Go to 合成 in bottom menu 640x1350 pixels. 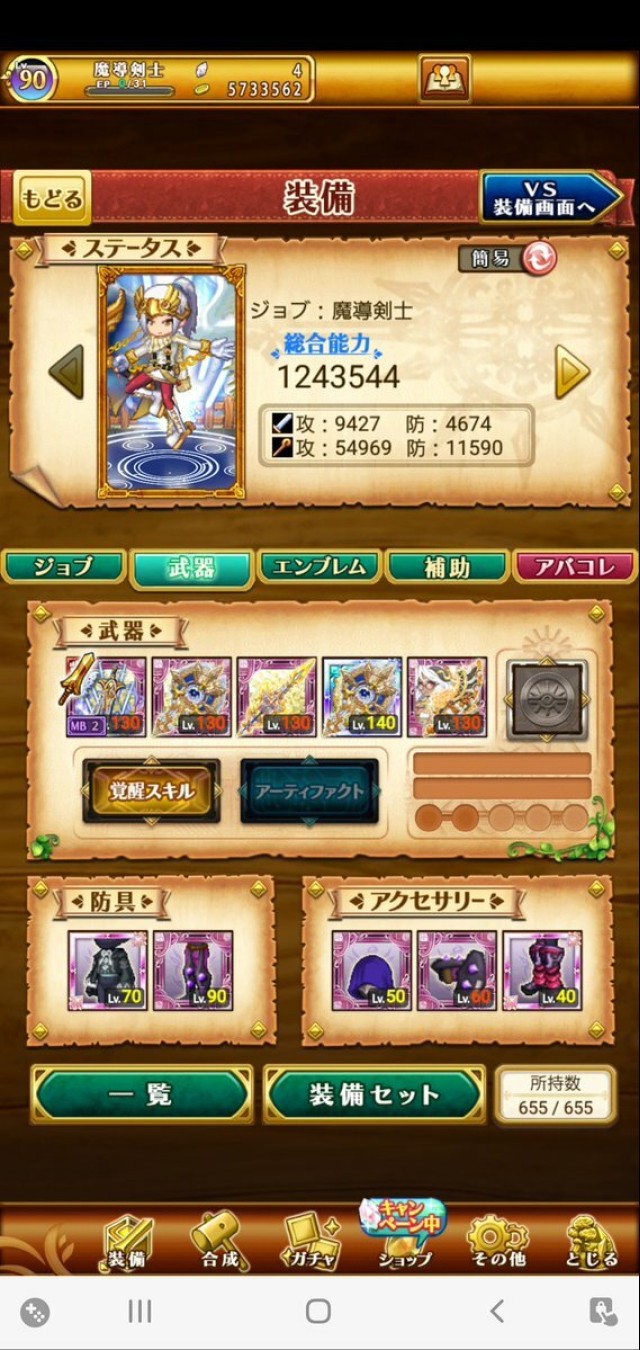[220, 1242]
